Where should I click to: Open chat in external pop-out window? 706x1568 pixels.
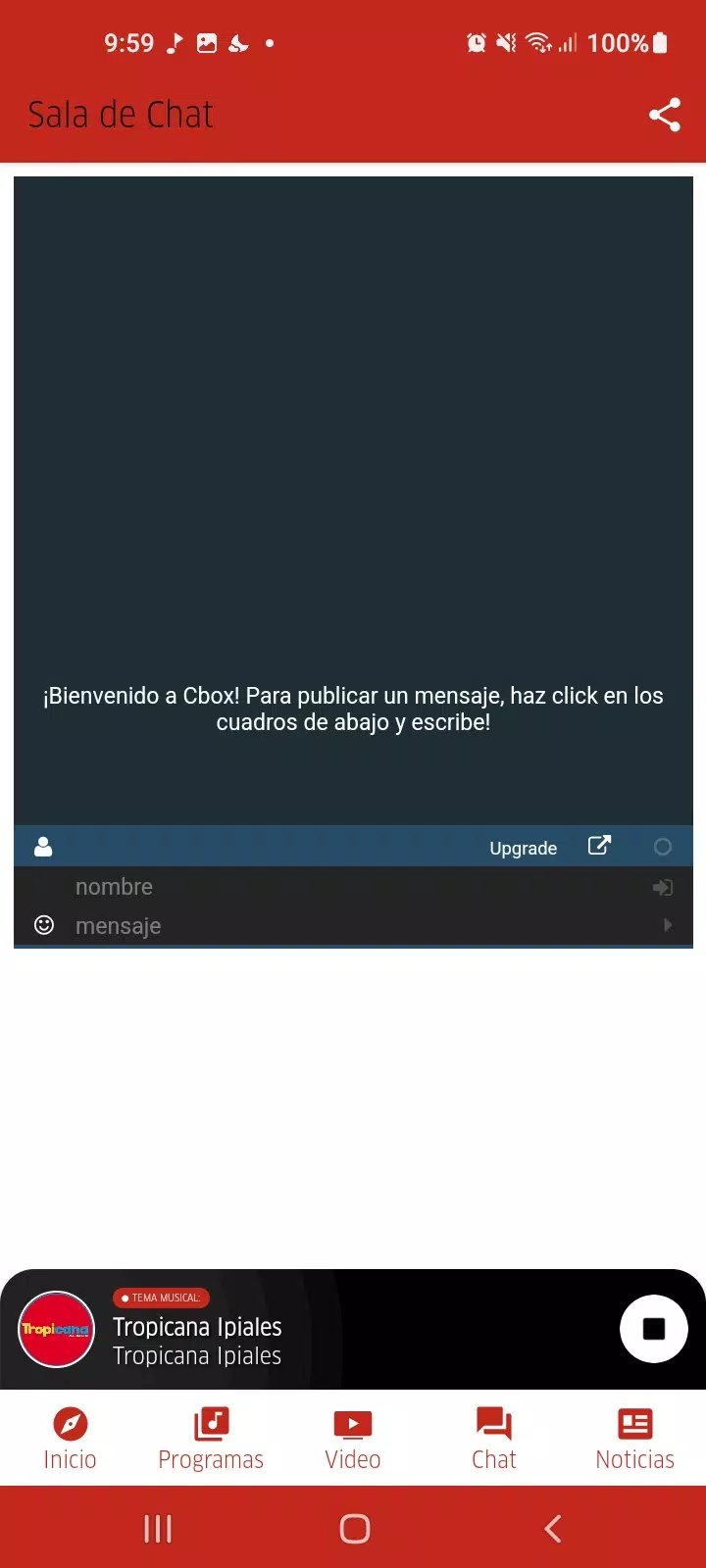click(x=599, y=846)
